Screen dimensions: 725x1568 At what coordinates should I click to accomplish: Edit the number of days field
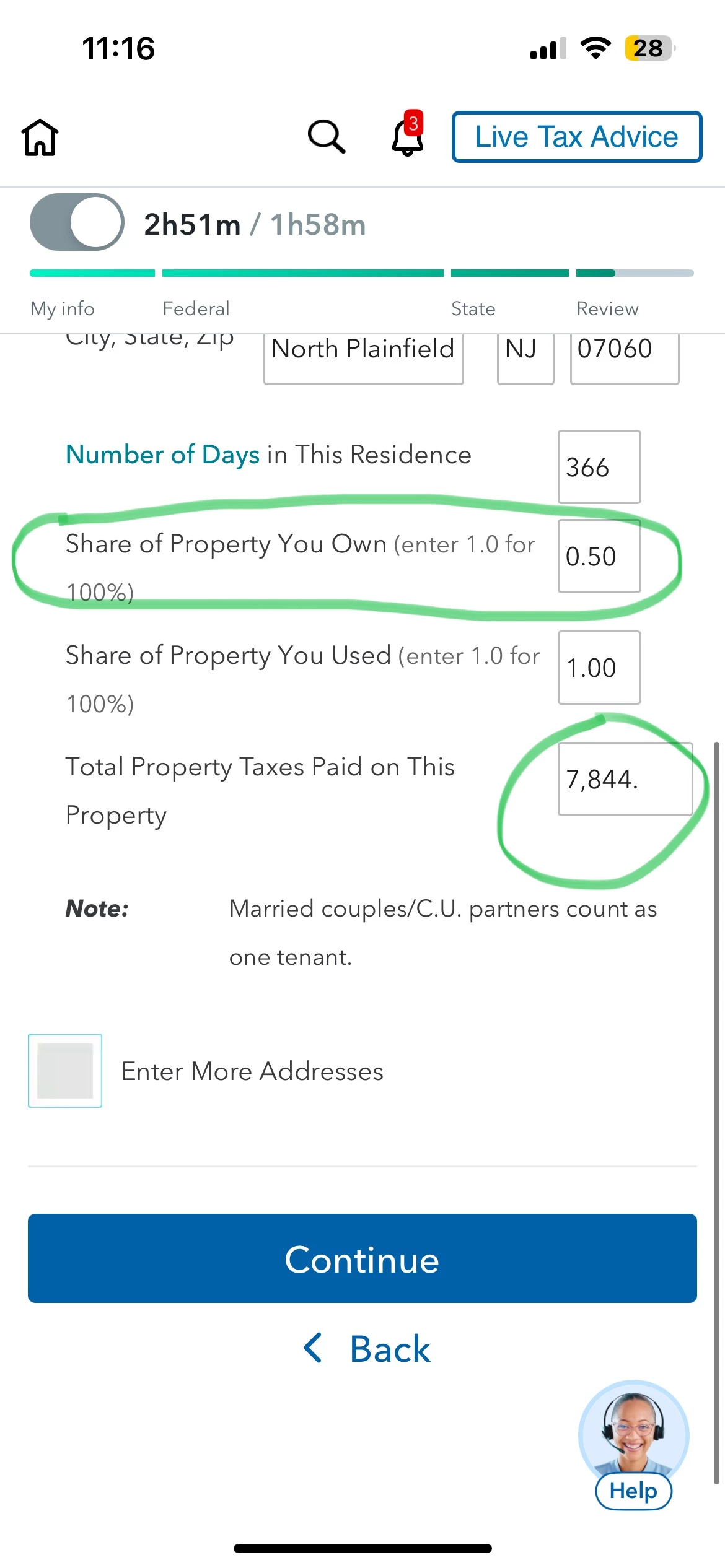point(599,467)
